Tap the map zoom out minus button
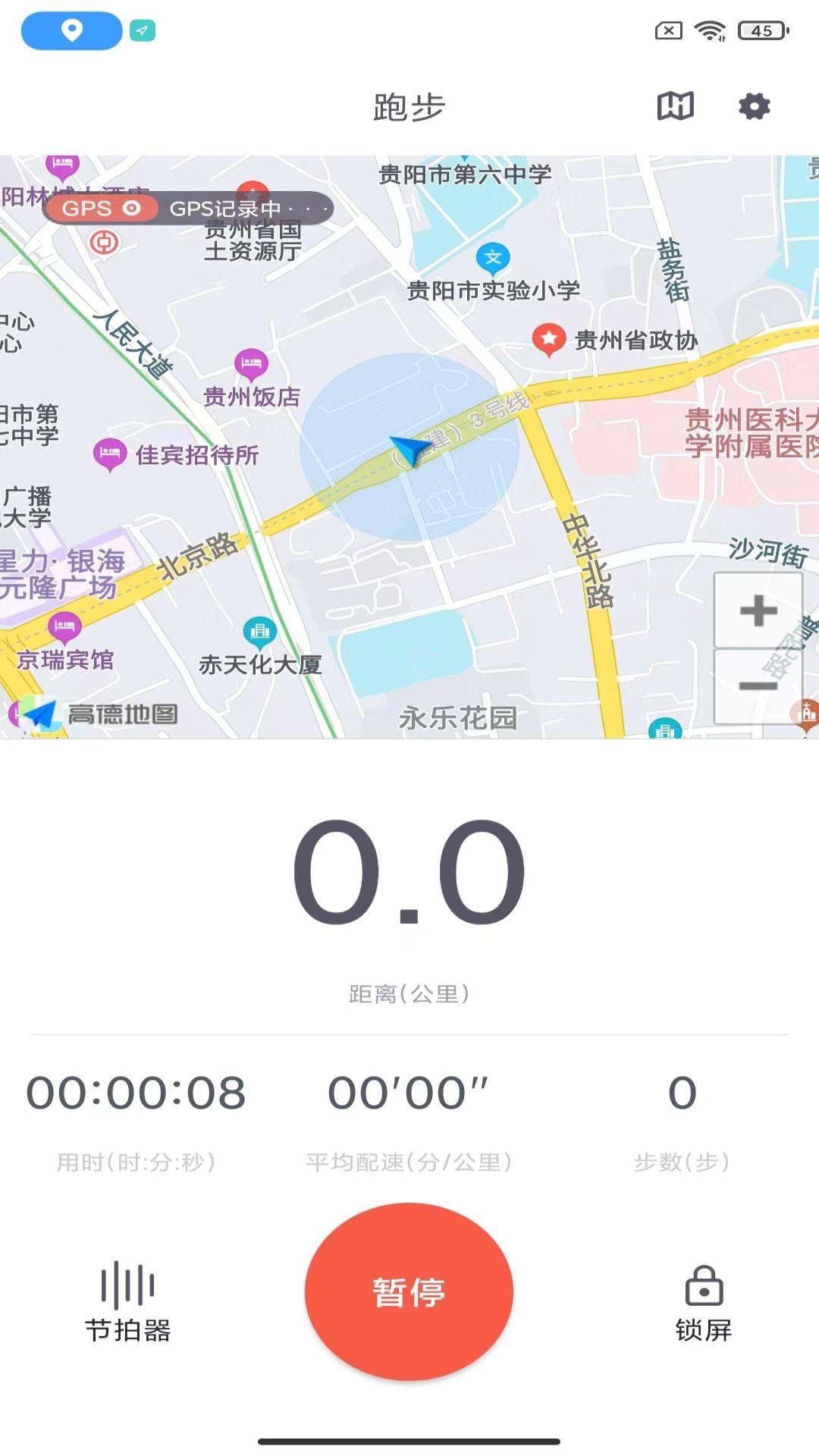Image resolution: width=819 pixels, height=1456 pixels. pos(758,683)
